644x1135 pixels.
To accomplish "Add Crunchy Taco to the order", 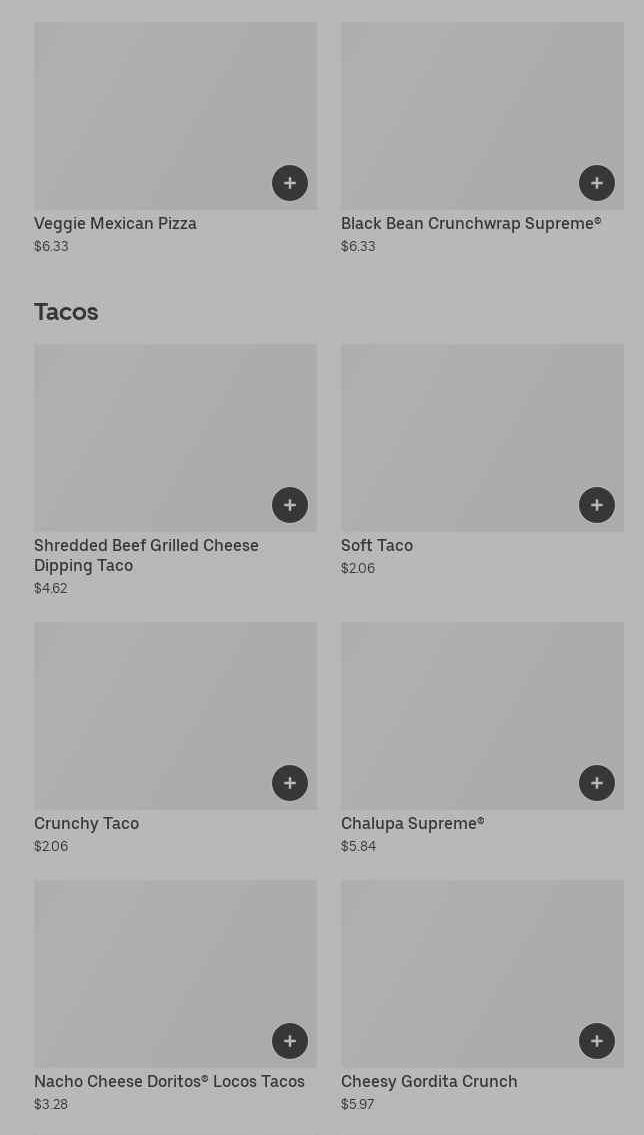I will [290, 783].
